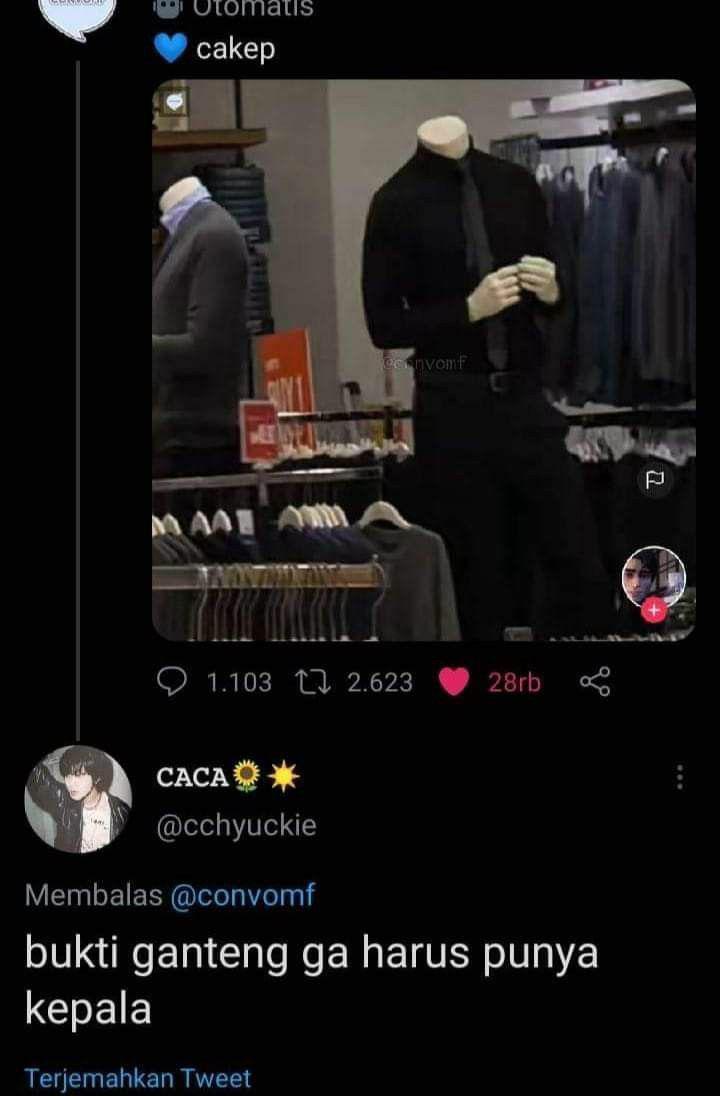Share the convomf tweet
Image resolution: width=720 pixels, height=1096 pixels.
click(594, 682)
